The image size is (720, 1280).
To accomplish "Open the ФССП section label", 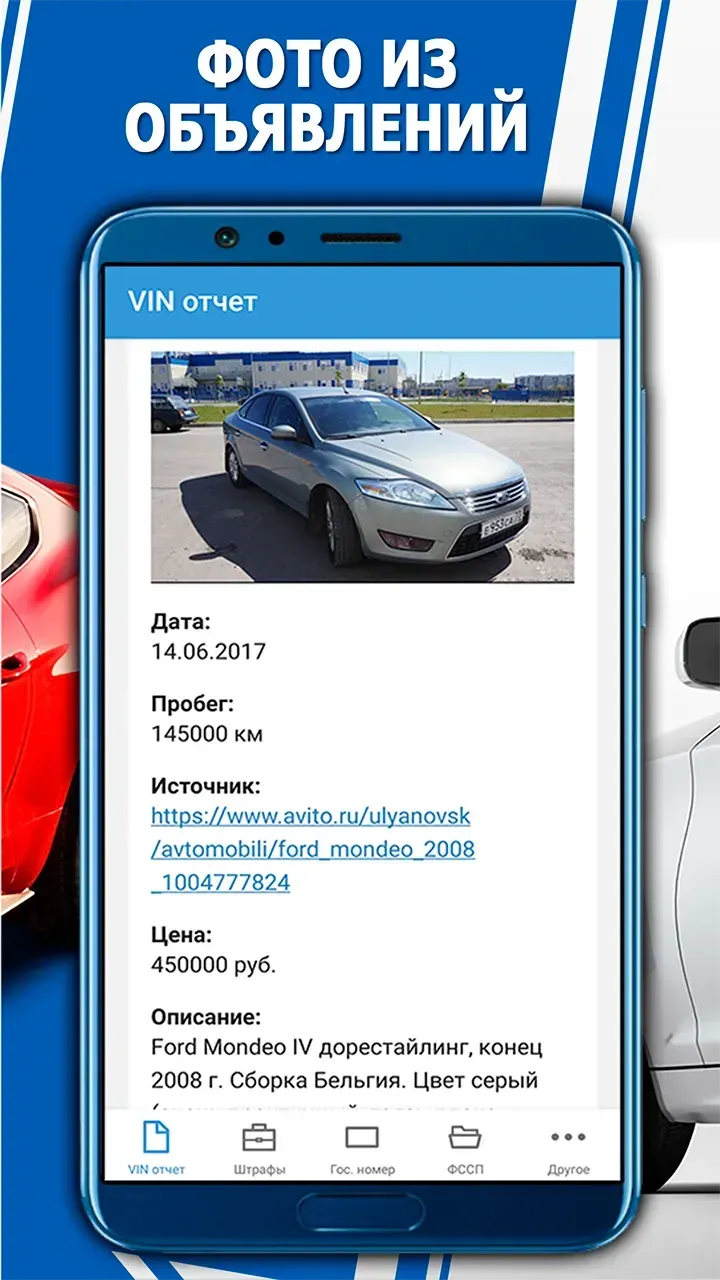I will click(463, 1166).
